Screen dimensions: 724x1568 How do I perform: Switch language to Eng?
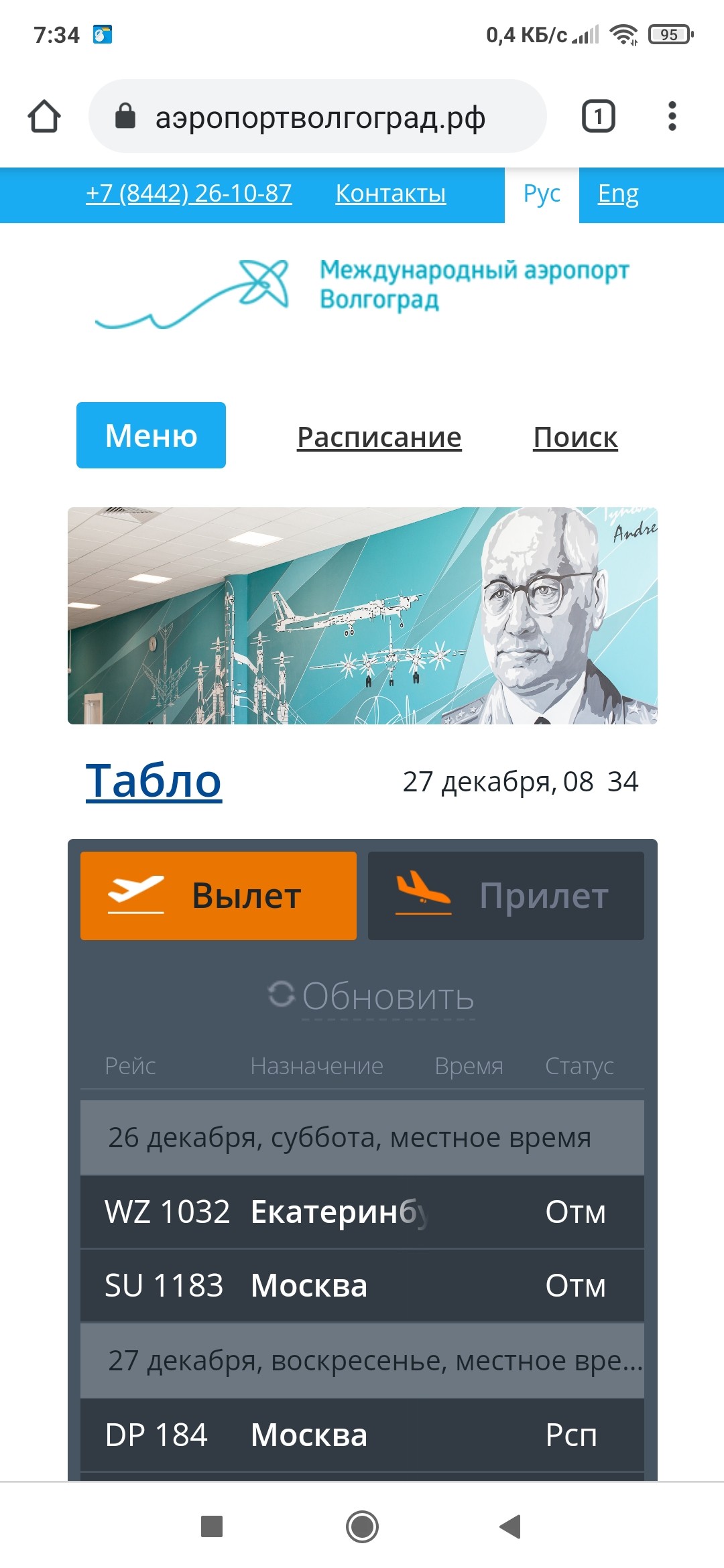(x=617, y=194)
